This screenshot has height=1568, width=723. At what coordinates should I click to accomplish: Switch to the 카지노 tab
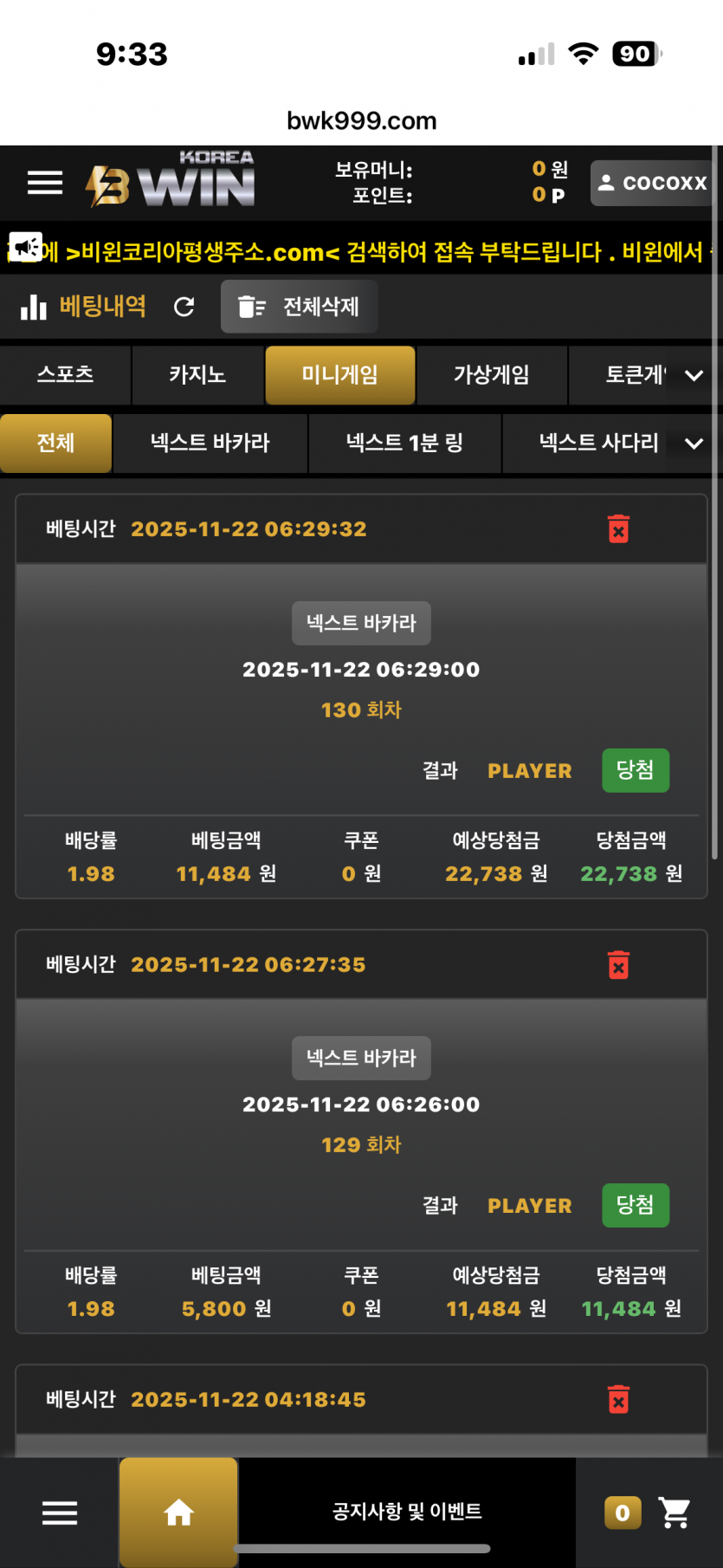(197, 375)
